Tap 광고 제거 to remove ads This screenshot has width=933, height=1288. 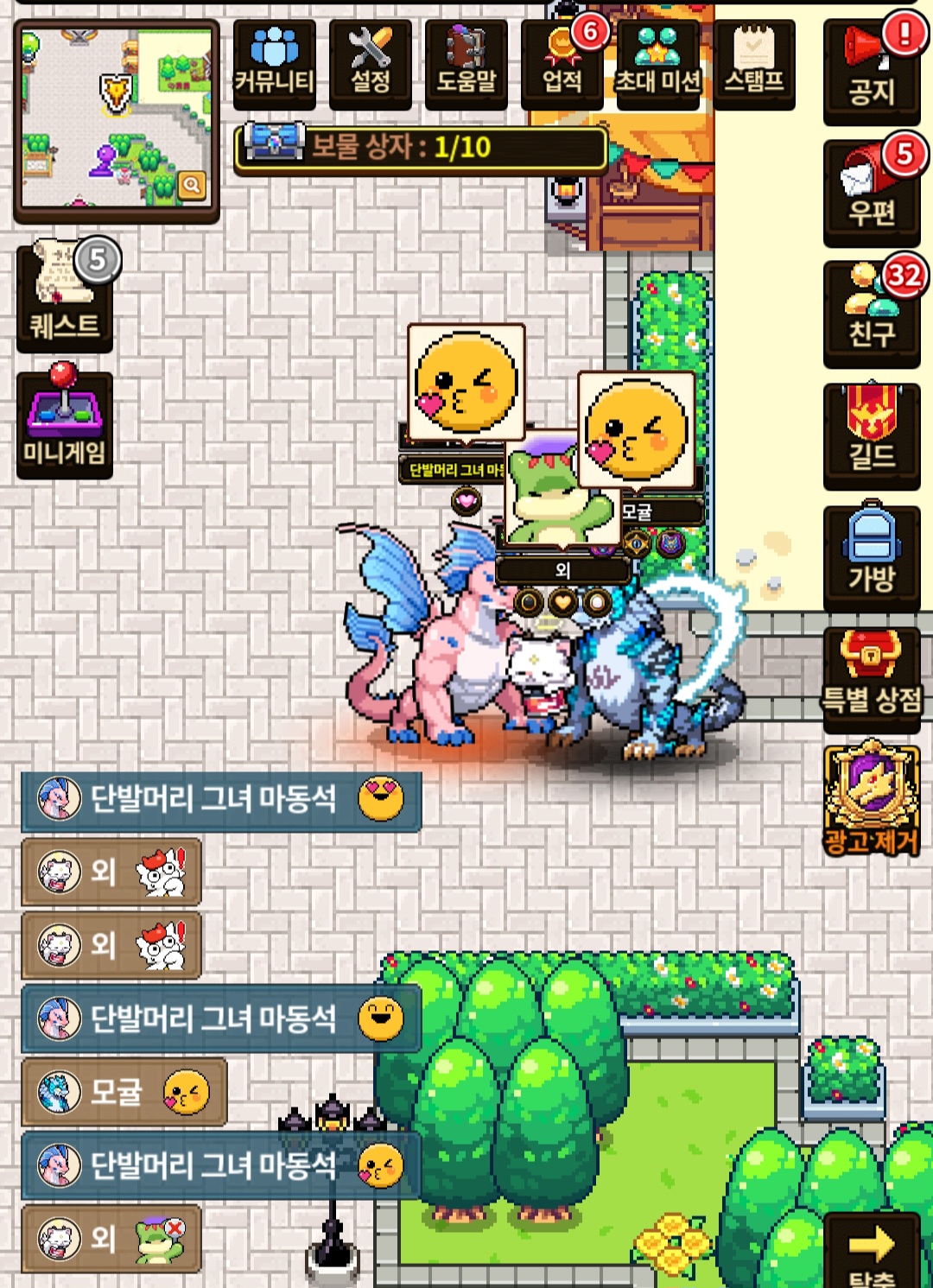pos(871,799)
